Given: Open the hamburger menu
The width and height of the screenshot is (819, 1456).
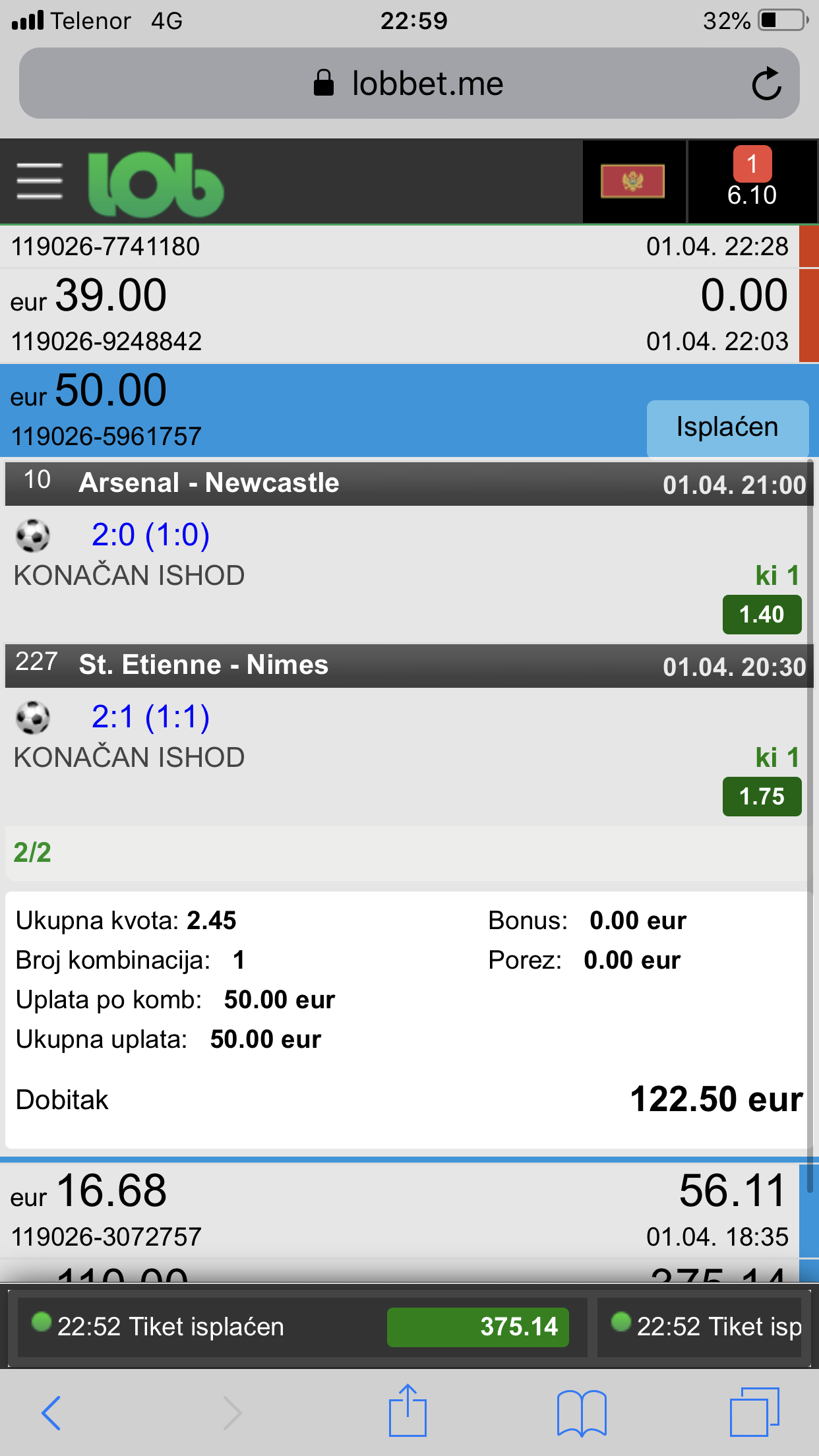Looking at the screenshot, I should 40,181.
